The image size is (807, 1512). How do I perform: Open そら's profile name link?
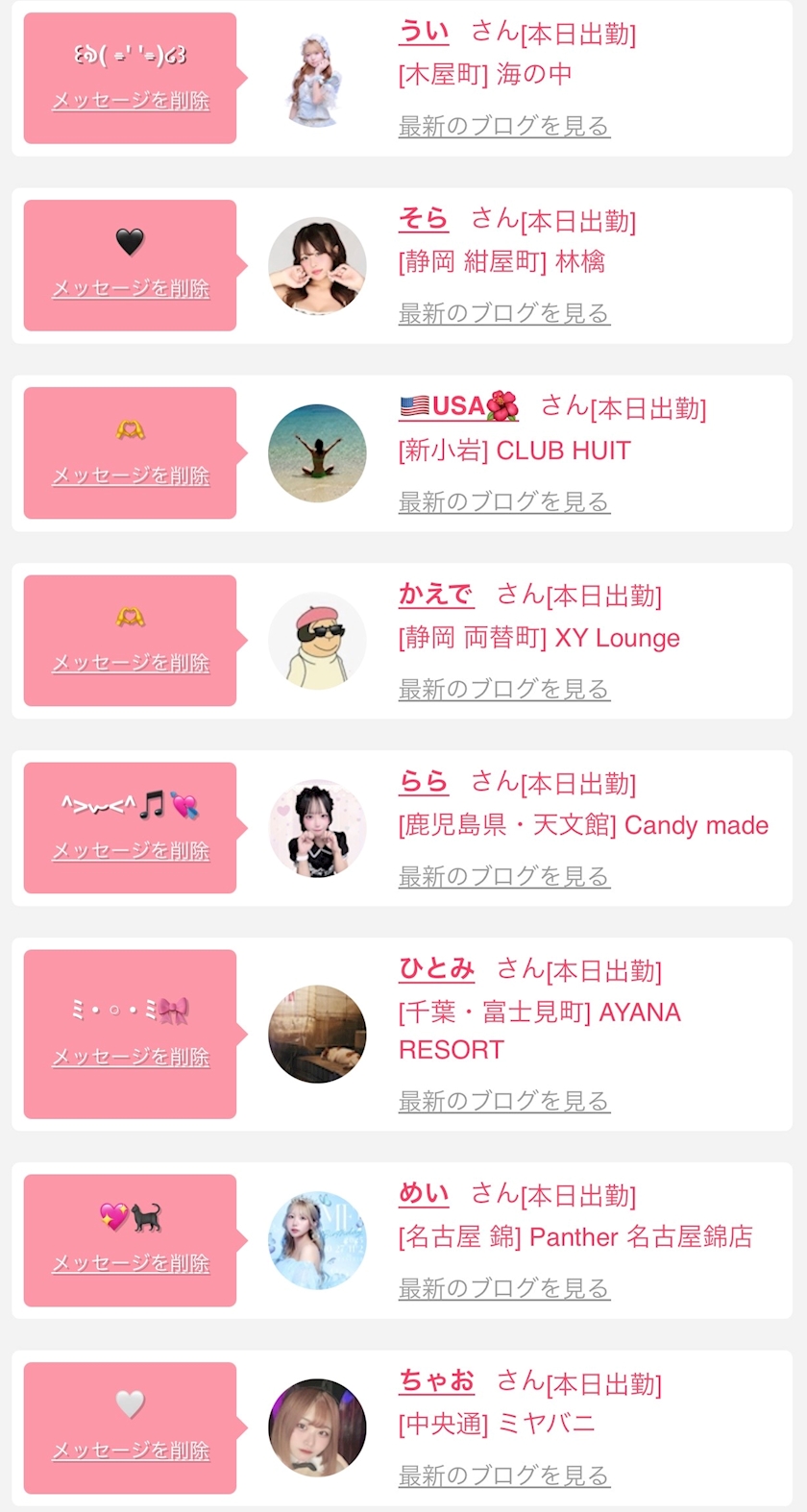click(424, 219)
